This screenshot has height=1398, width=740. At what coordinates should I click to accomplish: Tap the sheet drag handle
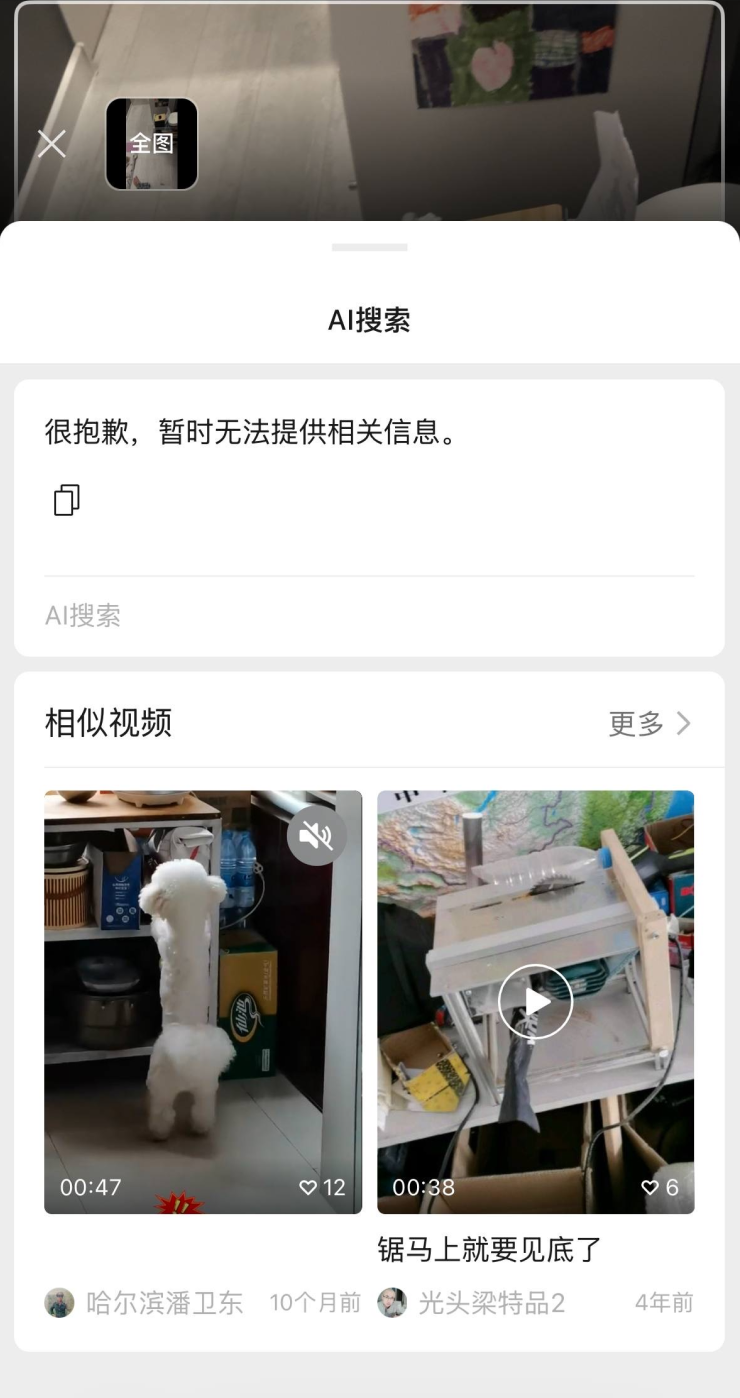369,247
